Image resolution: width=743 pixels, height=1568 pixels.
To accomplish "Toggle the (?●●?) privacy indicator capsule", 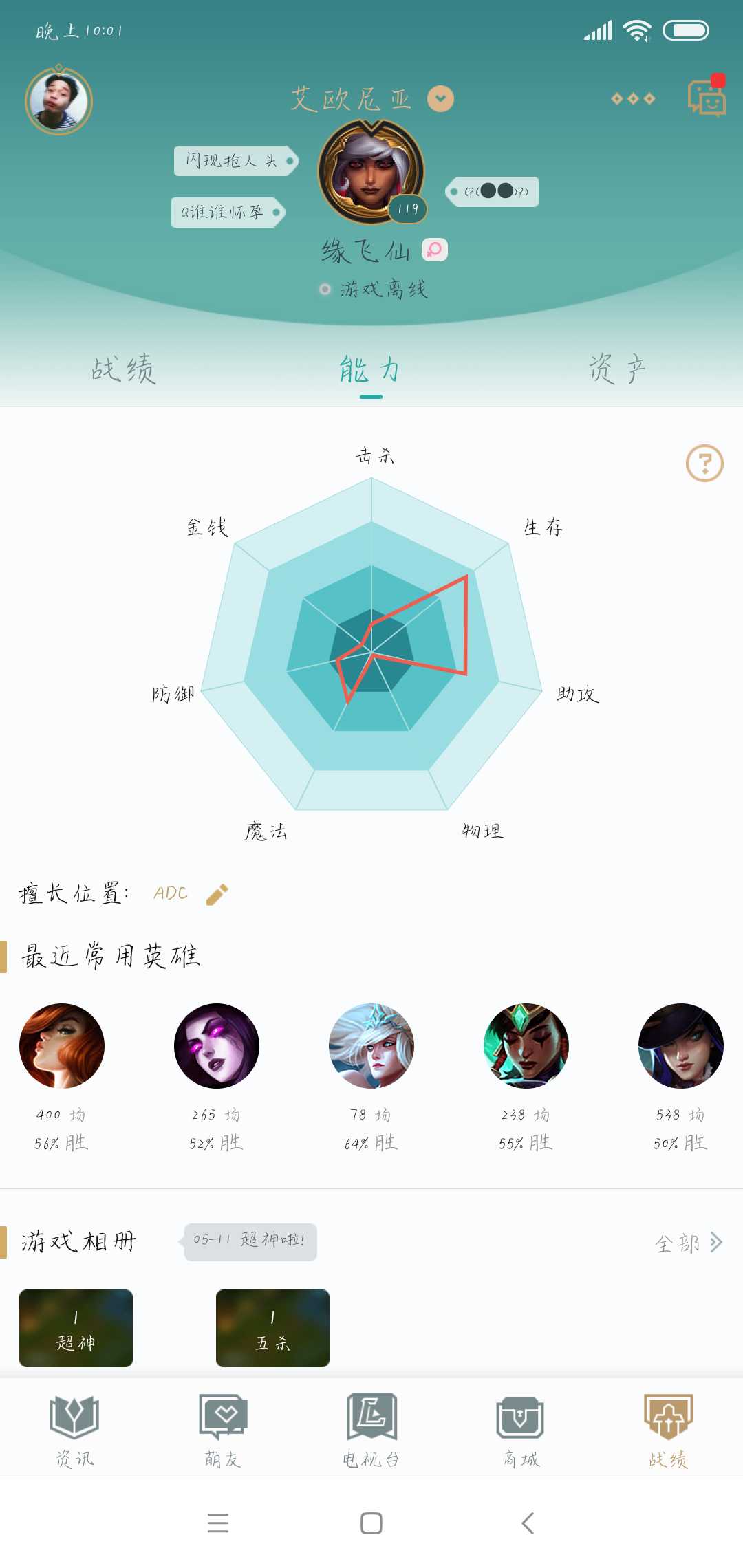I will coord(493,191).
